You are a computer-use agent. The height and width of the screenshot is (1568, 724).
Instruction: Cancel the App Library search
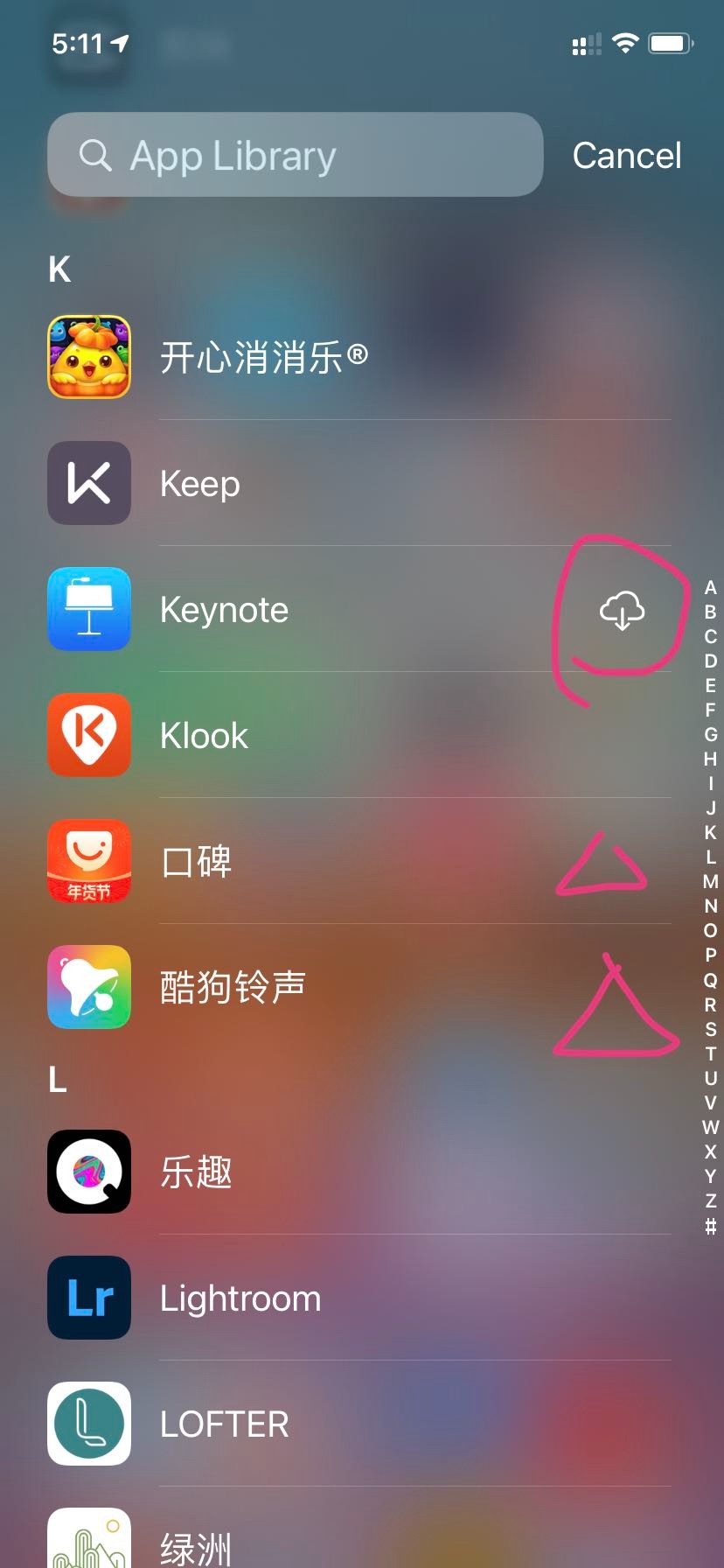tap(626, 156)
